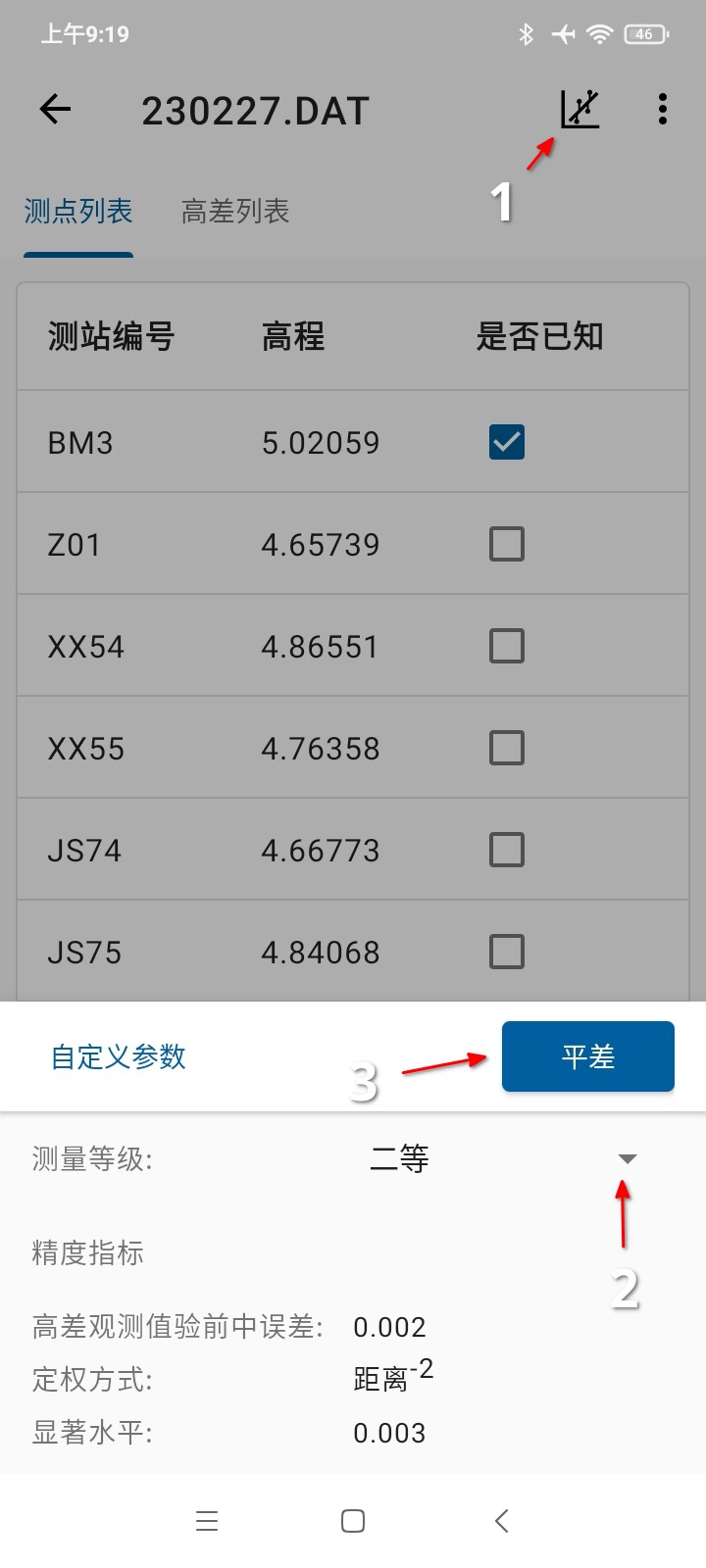Check the known box for XX54
Screen dimensions: 706x1568
[x=507, y=646]
